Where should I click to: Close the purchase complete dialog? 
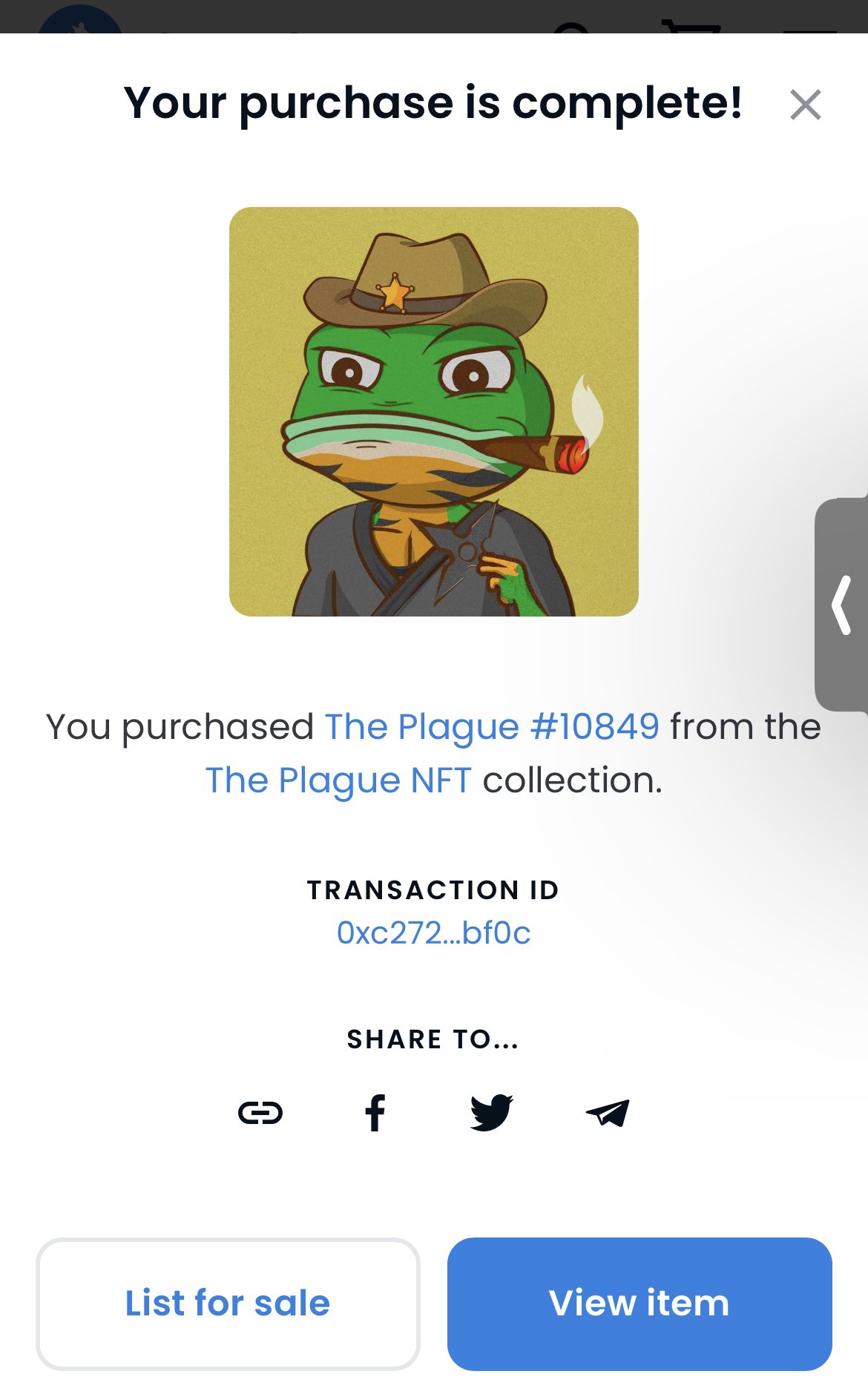pos(805,105)
